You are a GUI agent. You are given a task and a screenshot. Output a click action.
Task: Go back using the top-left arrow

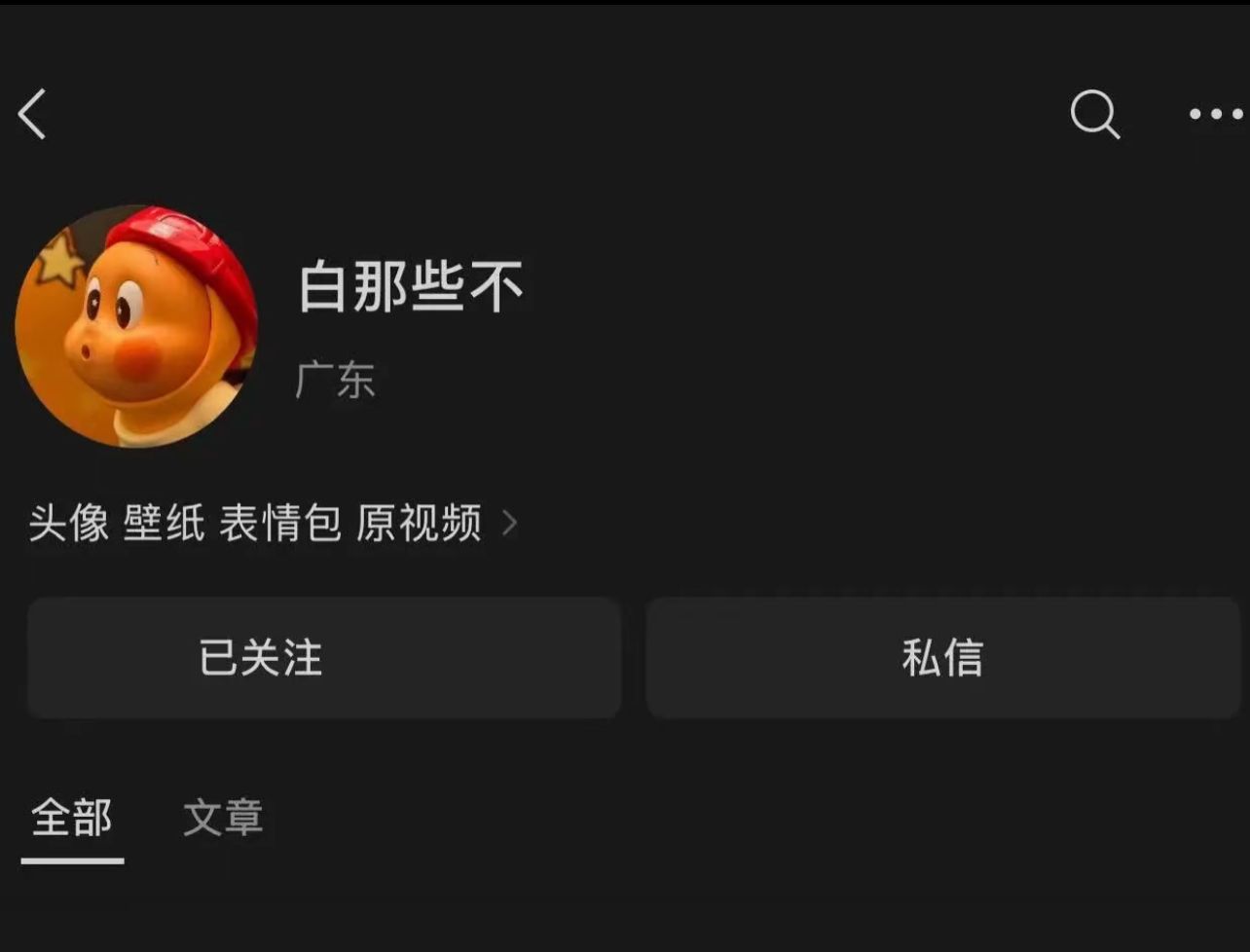[32, 115]
